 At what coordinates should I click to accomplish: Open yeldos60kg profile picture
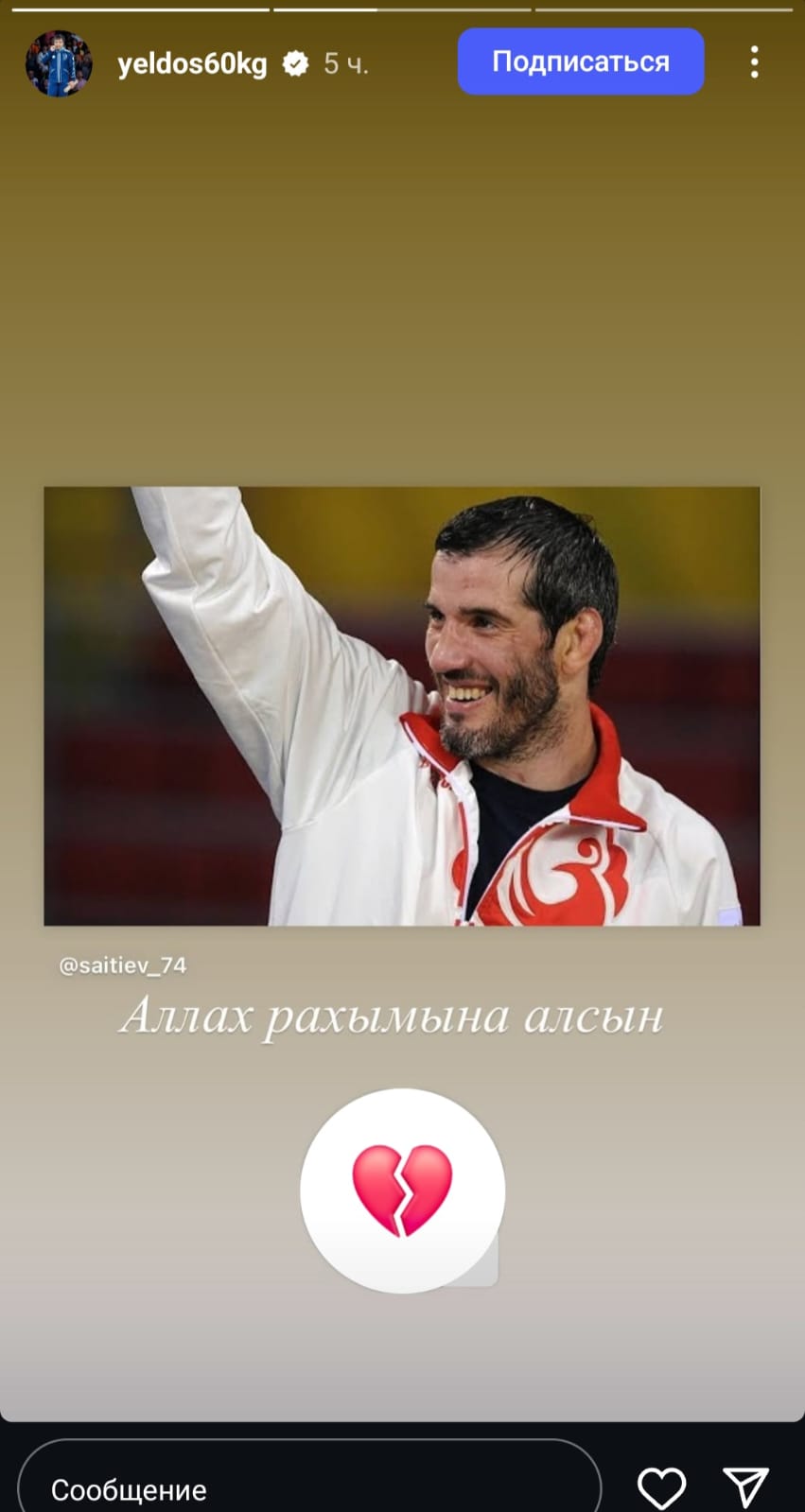pyautogui.click(x=58, y=63)
